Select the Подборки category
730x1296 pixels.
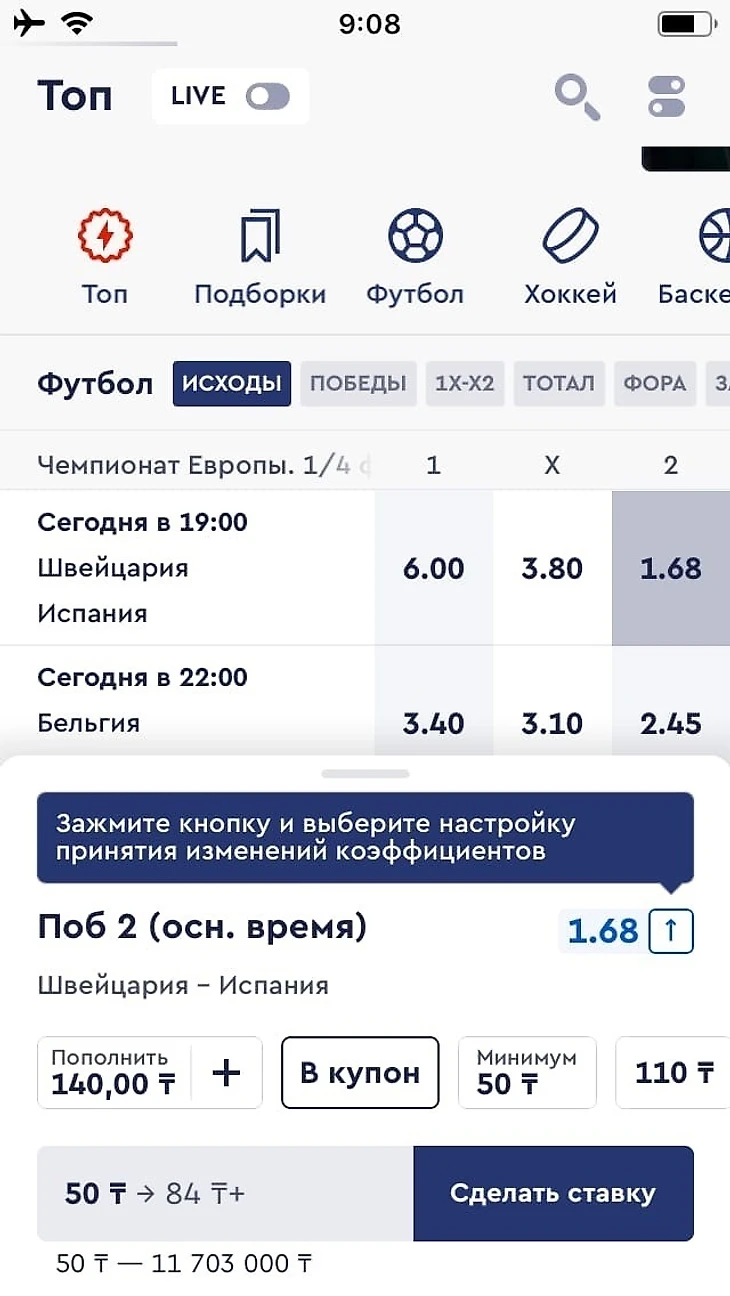[260, 257]
